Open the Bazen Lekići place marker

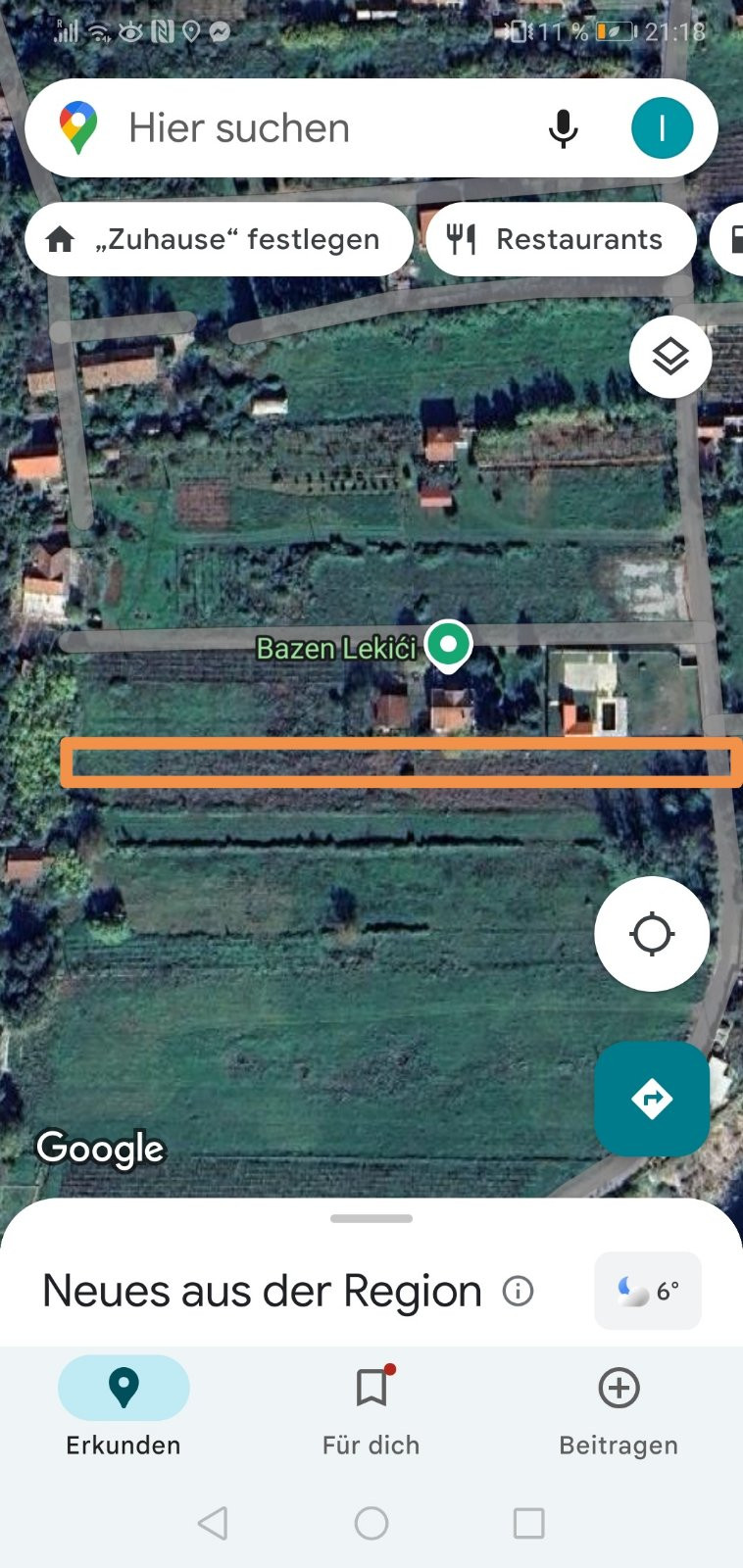coord(448,647)
